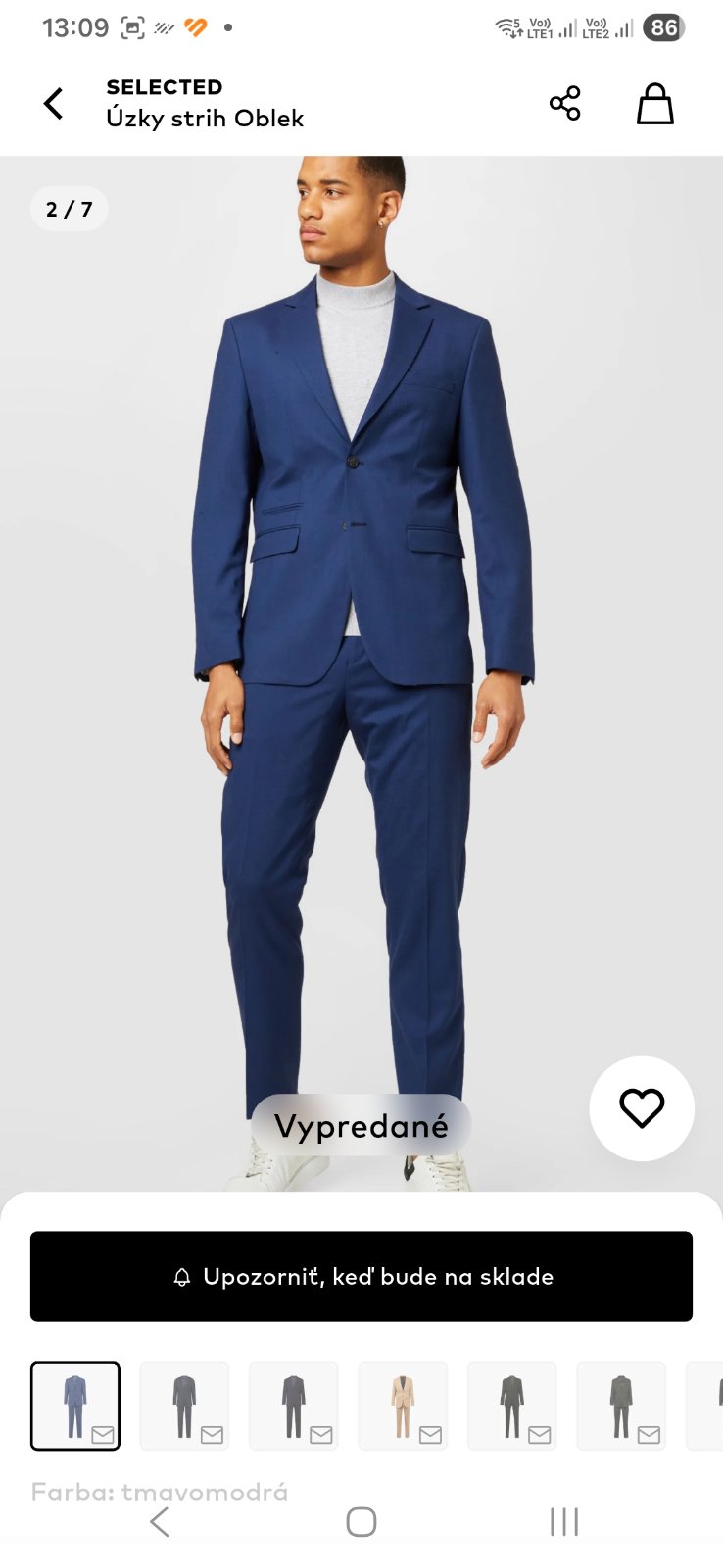Open the shopping bag
The height and width of the screenshot is (1568, 723).
coord(655,103)
